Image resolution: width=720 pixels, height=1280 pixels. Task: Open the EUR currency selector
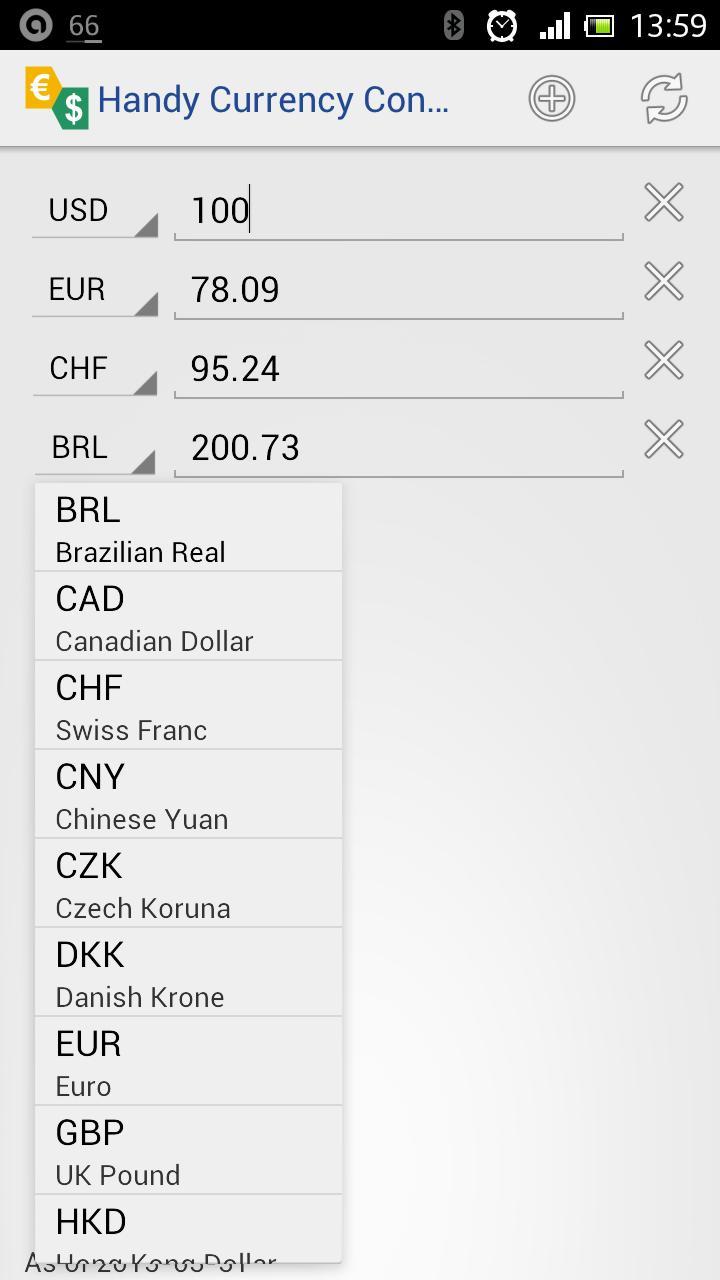pos(95,289)
